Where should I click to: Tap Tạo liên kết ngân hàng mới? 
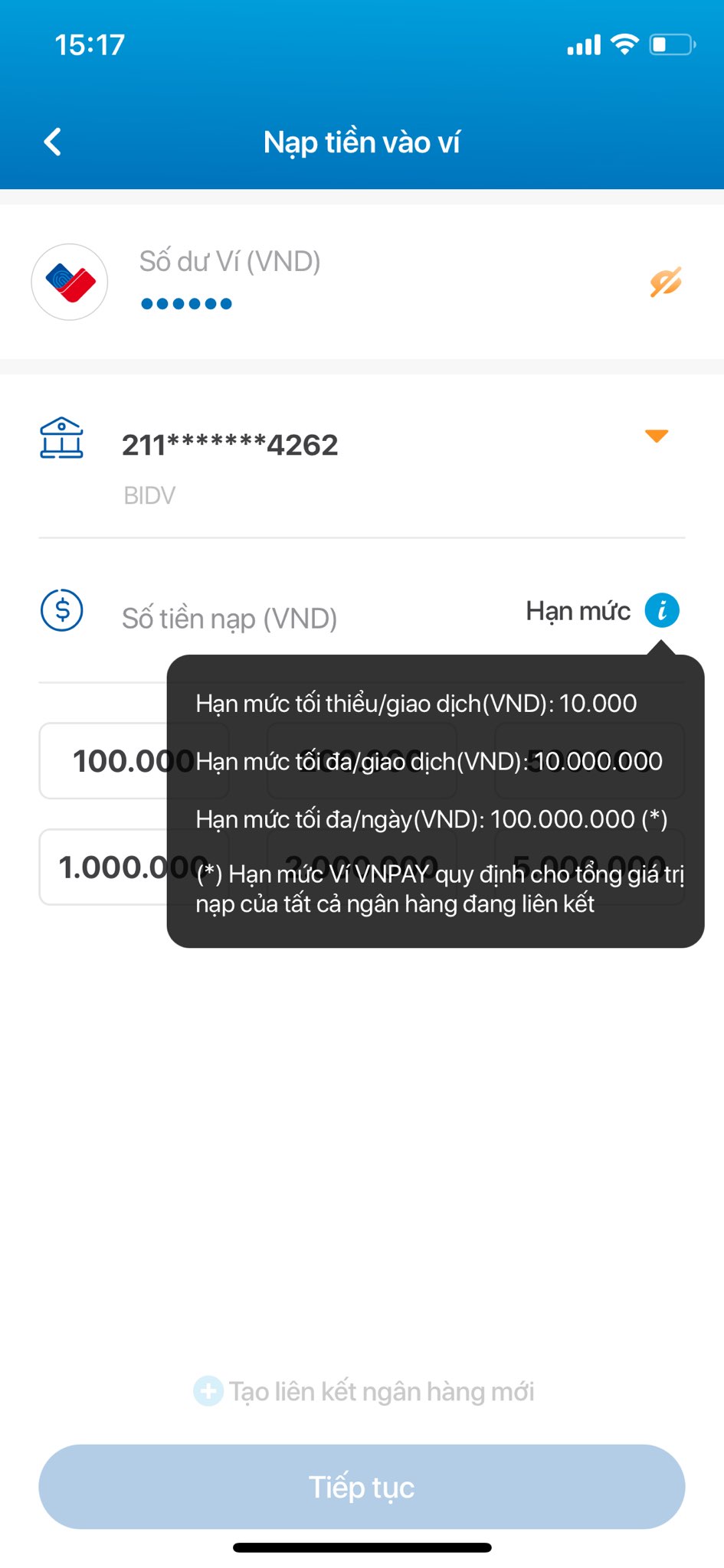click(363, 1391)
